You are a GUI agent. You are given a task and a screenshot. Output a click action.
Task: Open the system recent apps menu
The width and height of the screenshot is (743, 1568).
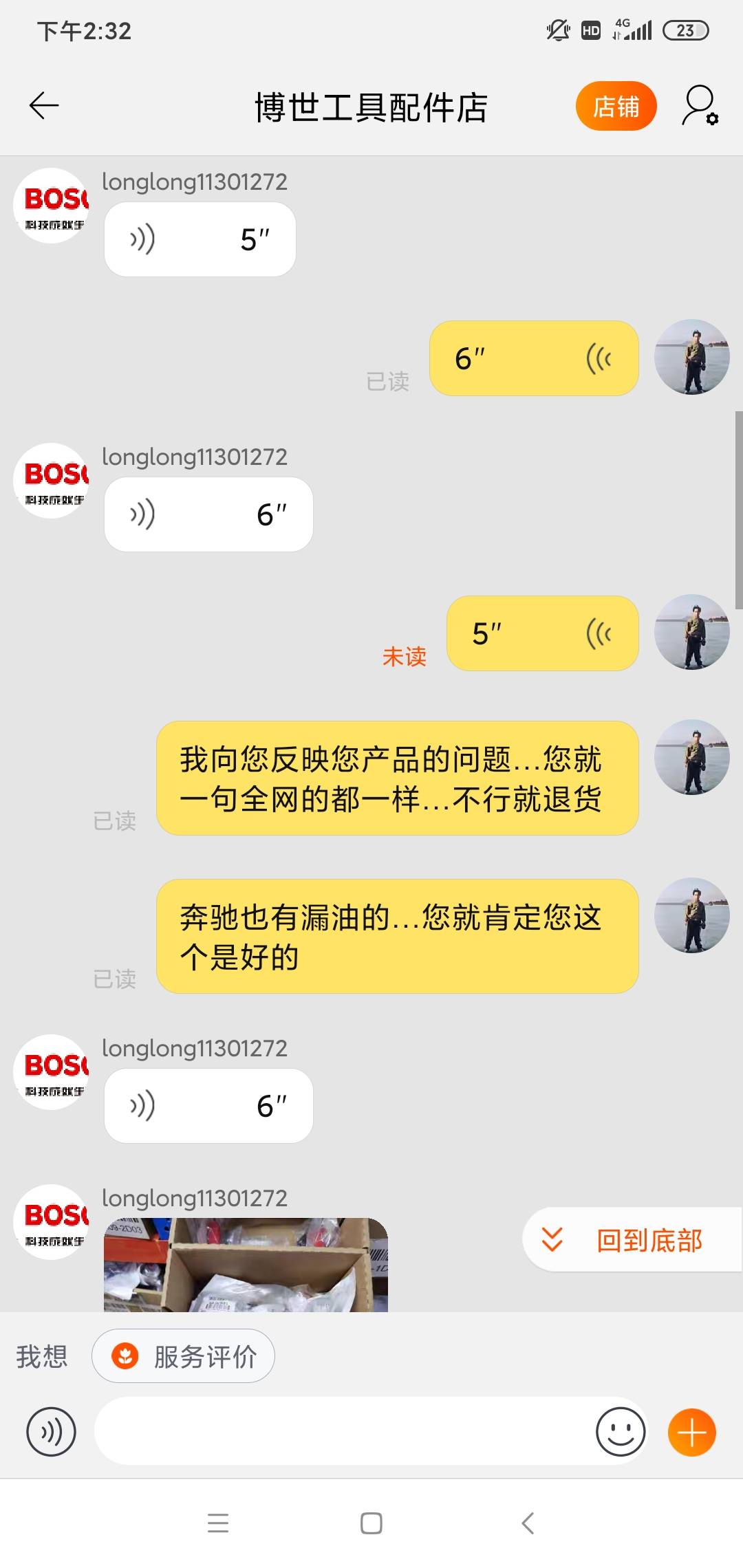218,1523
